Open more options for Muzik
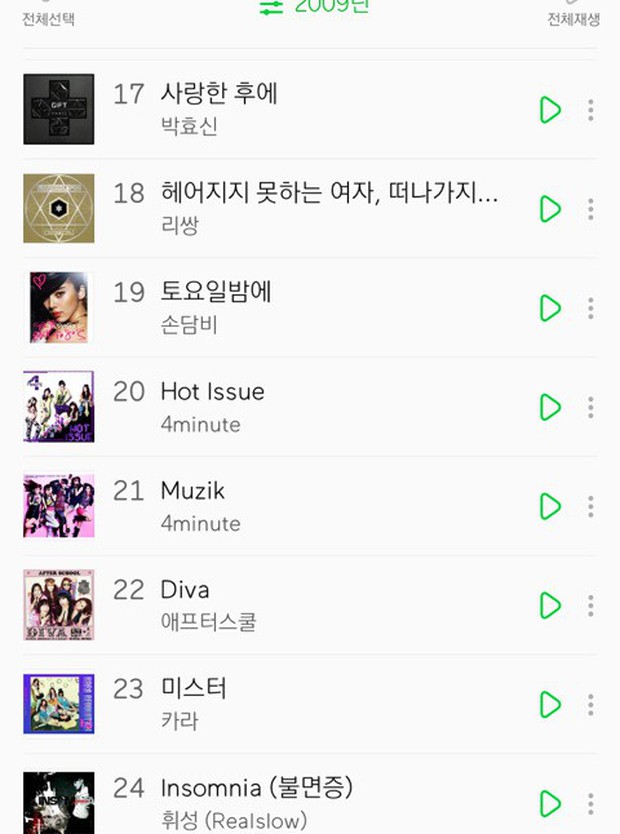This screenshot has height=834, width=620. click(x=591, y=506)
